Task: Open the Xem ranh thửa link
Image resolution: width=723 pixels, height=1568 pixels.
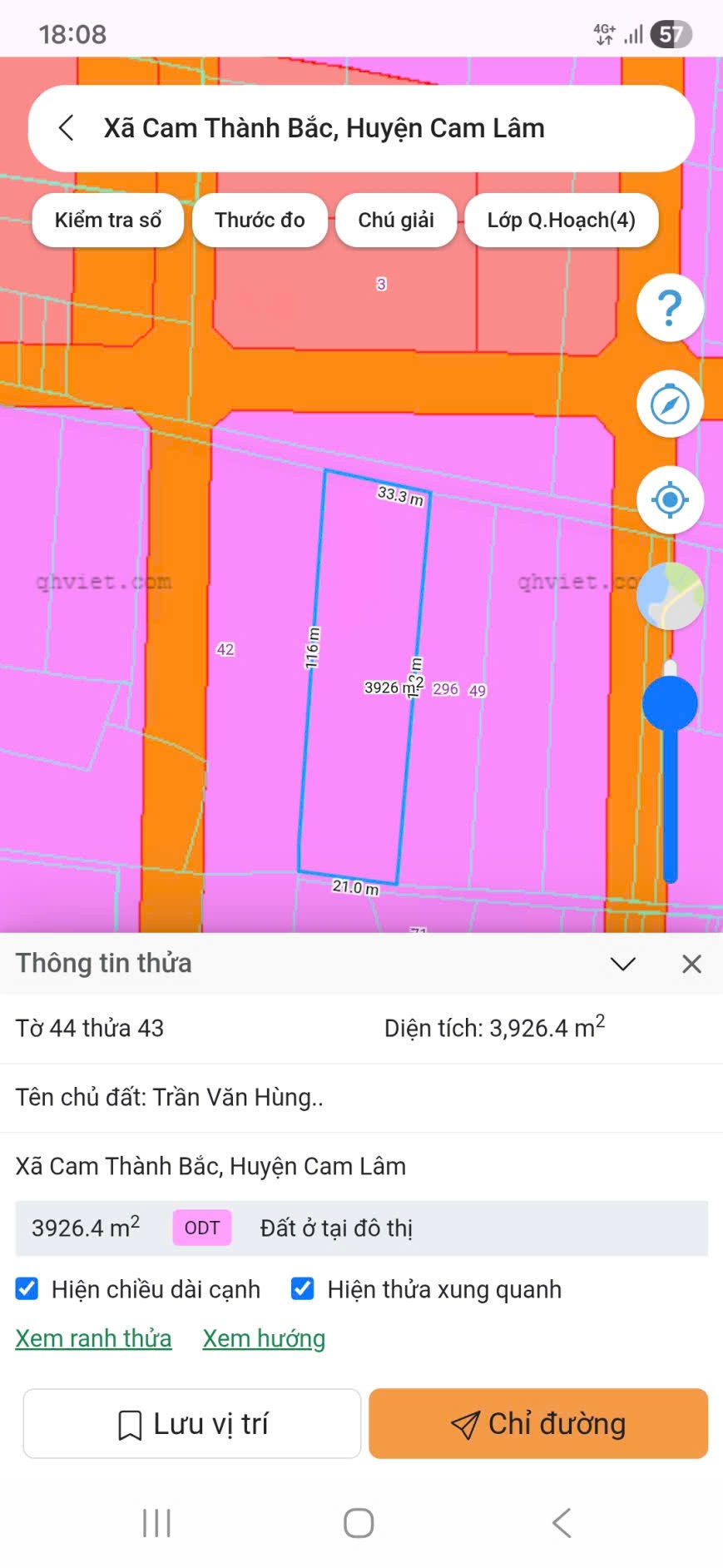Action: [x=93, y=1338]
